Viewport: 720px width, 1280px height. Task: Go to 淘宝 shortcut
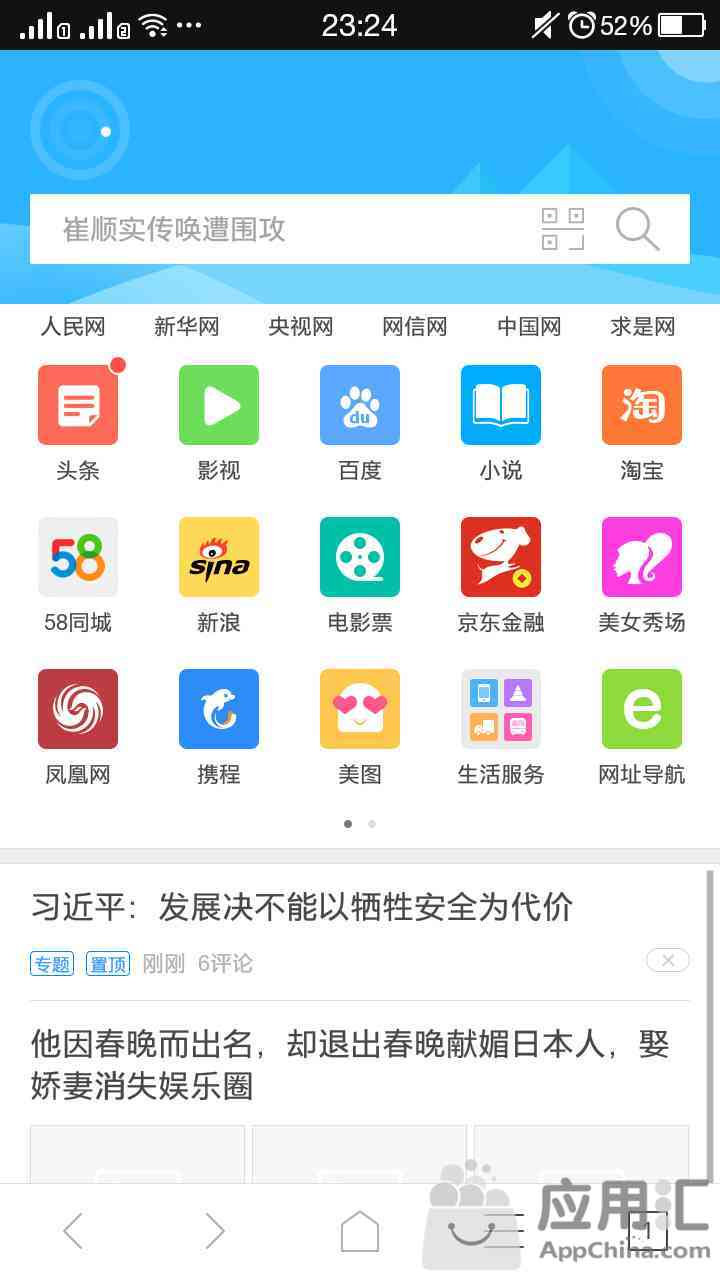(642, 405)
